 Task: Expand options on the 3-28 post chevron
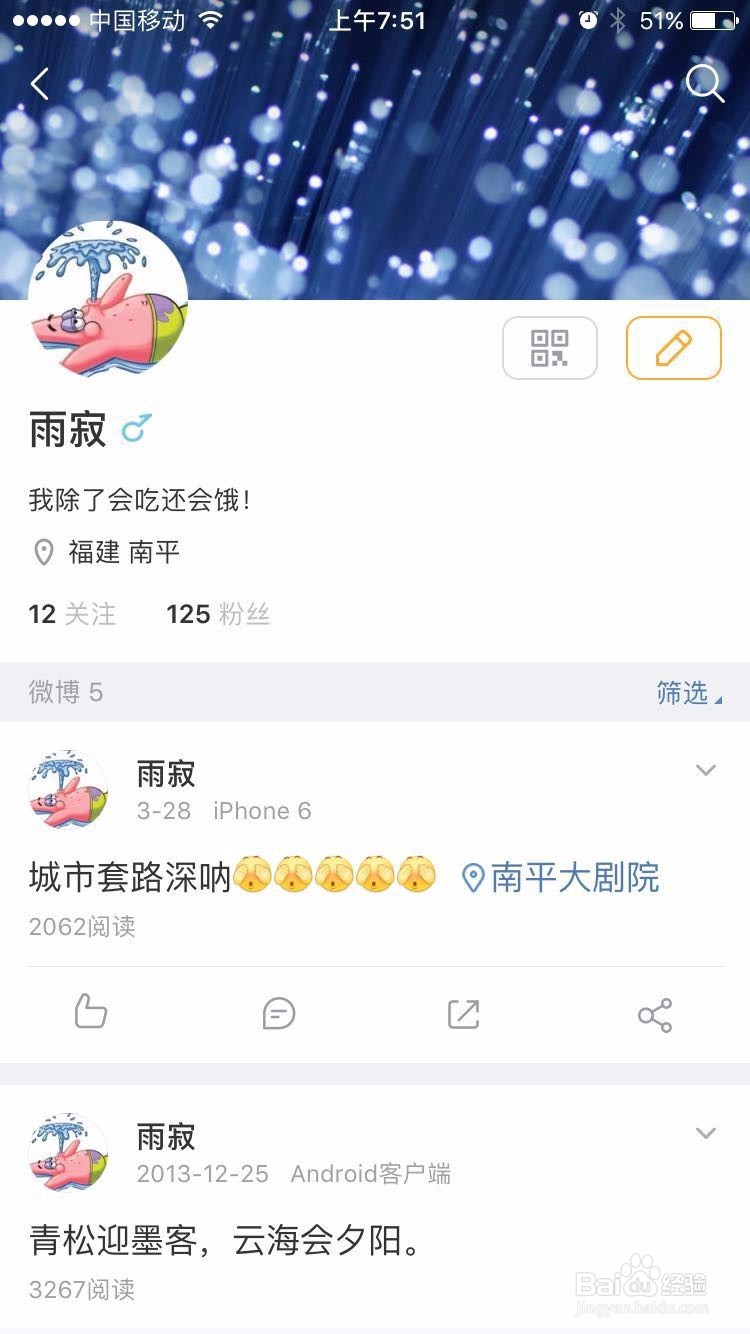706,770
